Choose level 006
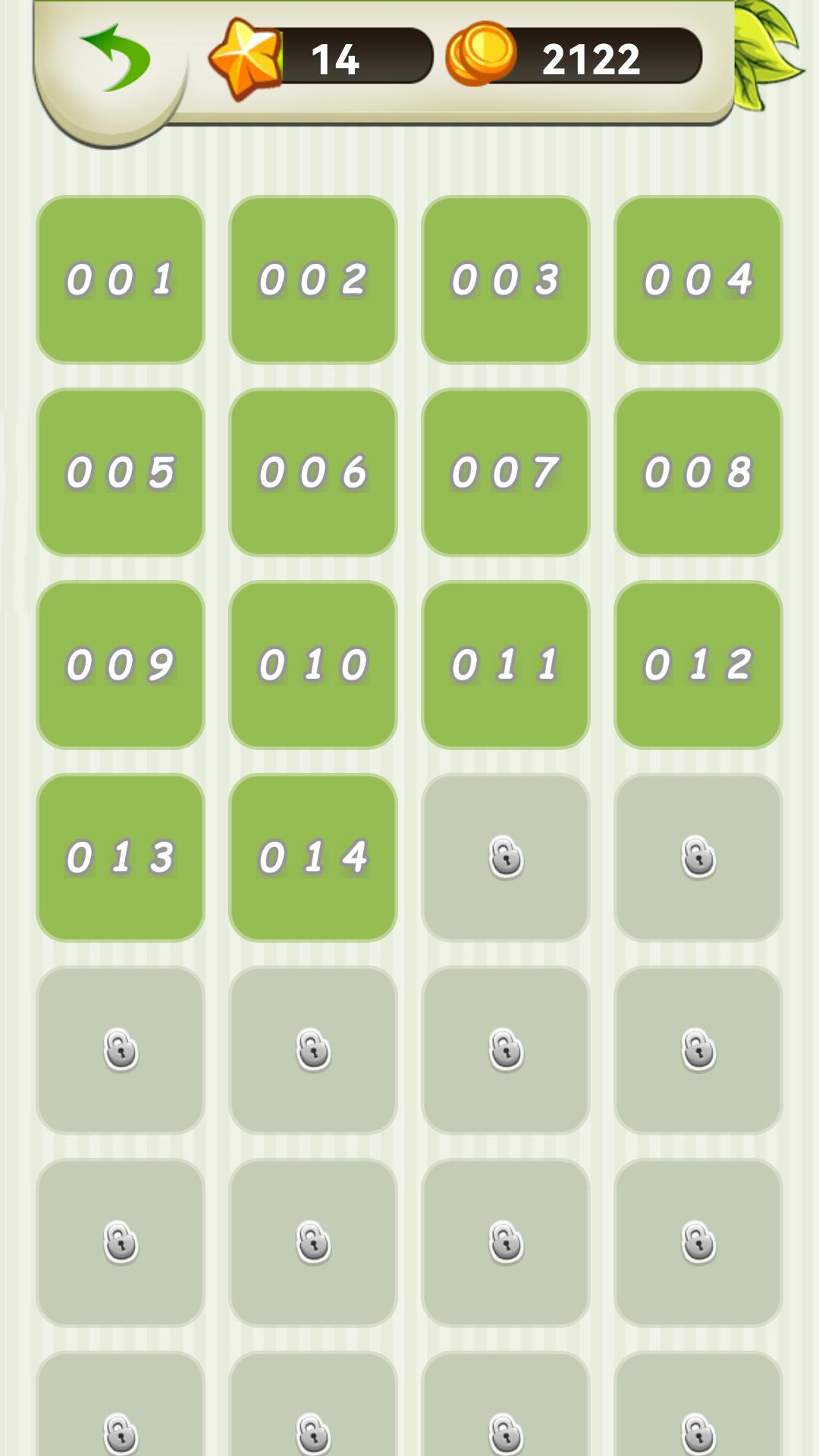819x1456 pixels. [x=313, y=472]
